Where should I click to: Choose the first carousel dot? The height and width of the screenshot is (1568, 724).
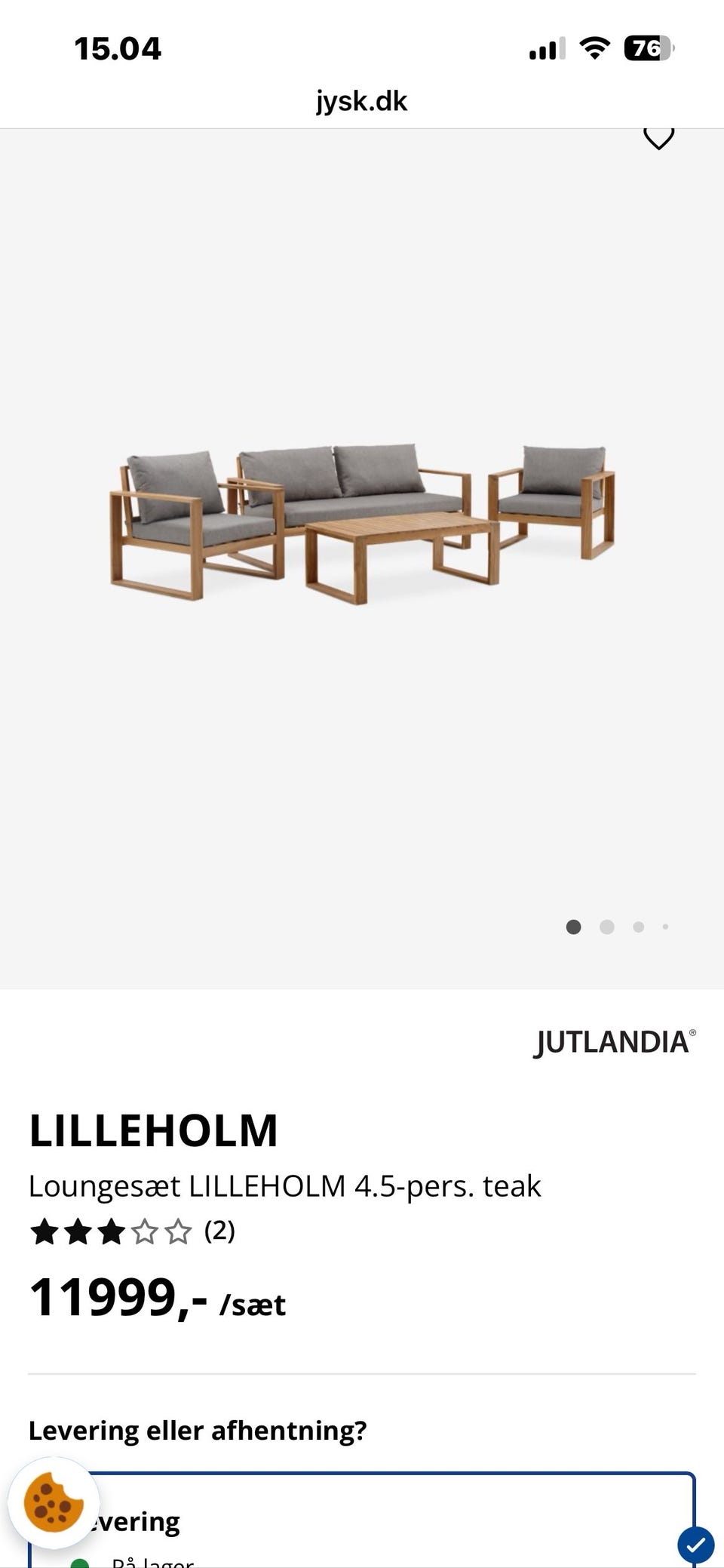tap(574, 927)
